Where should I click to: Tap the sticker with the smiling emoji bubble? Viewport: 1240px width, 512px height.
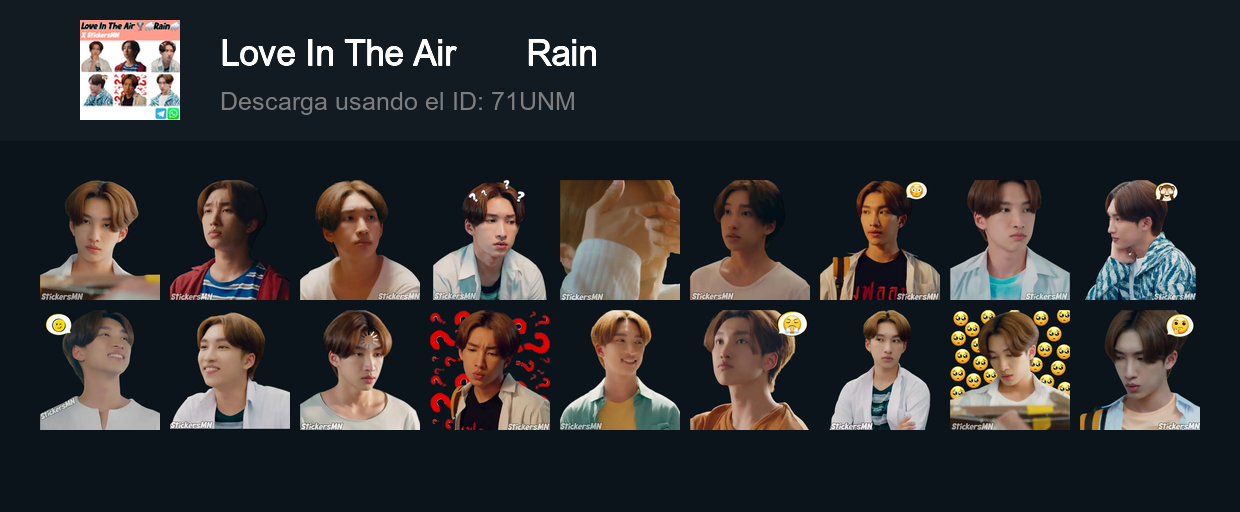point(100,370)
